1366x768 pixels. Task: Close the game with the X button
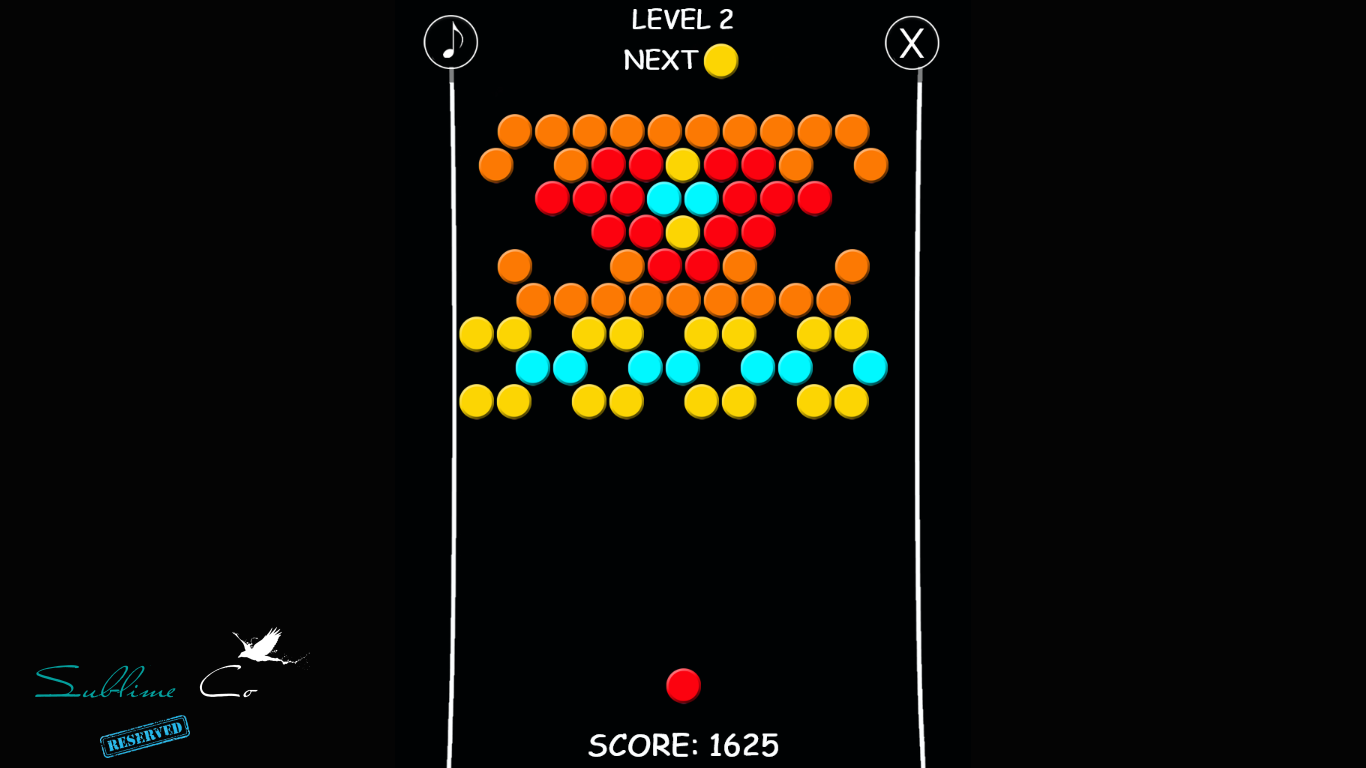pyautogui.click(x=911, y=43)
